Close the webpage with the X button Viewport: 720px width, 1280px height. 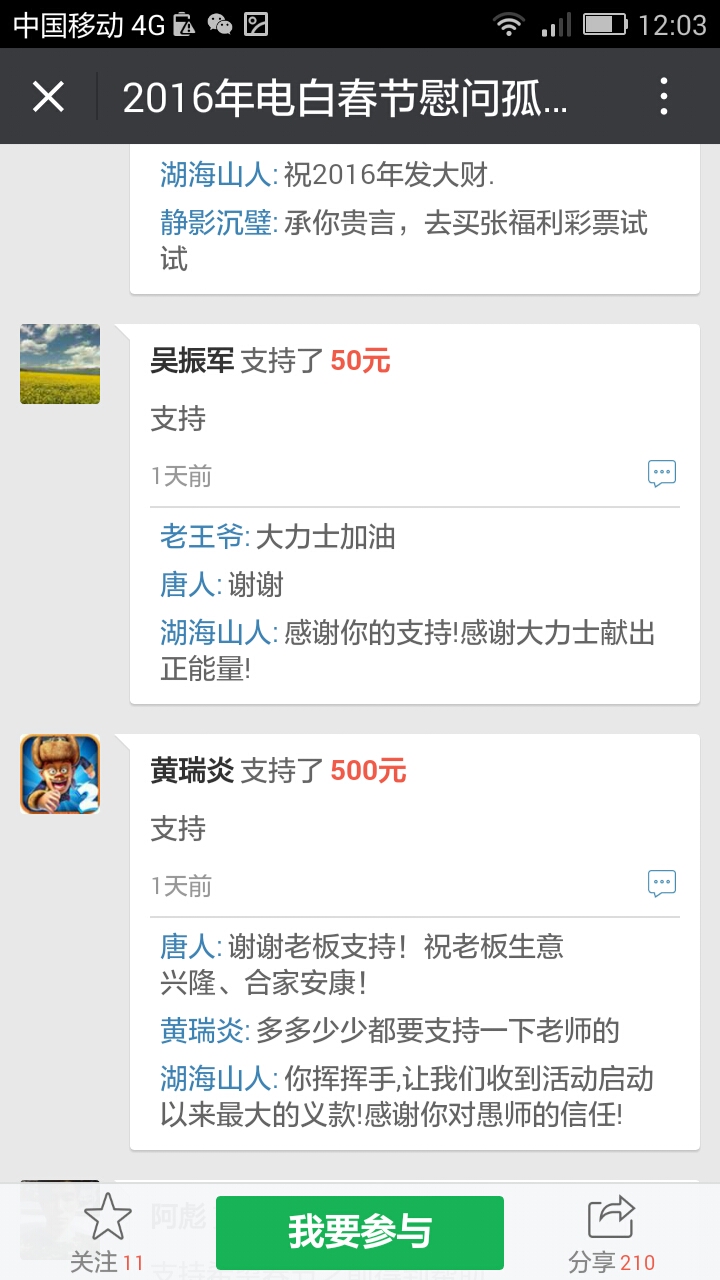click(x=48, y=97)
